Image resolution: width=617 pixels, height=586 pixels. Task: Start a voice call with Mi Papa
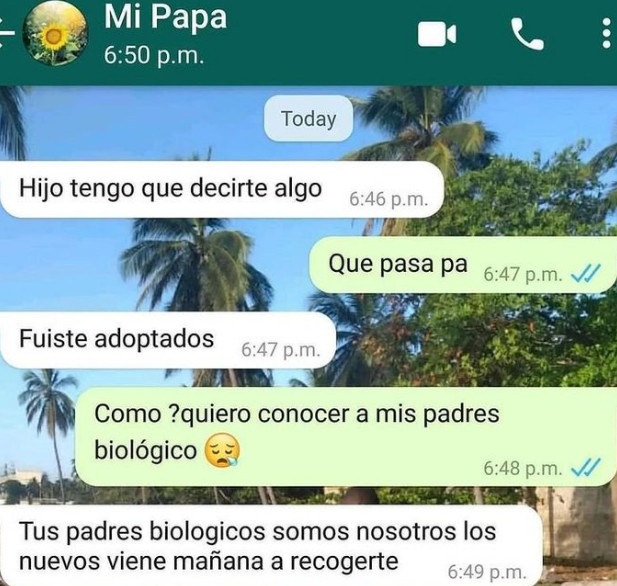pyautogui.click(x=527, y=35)
